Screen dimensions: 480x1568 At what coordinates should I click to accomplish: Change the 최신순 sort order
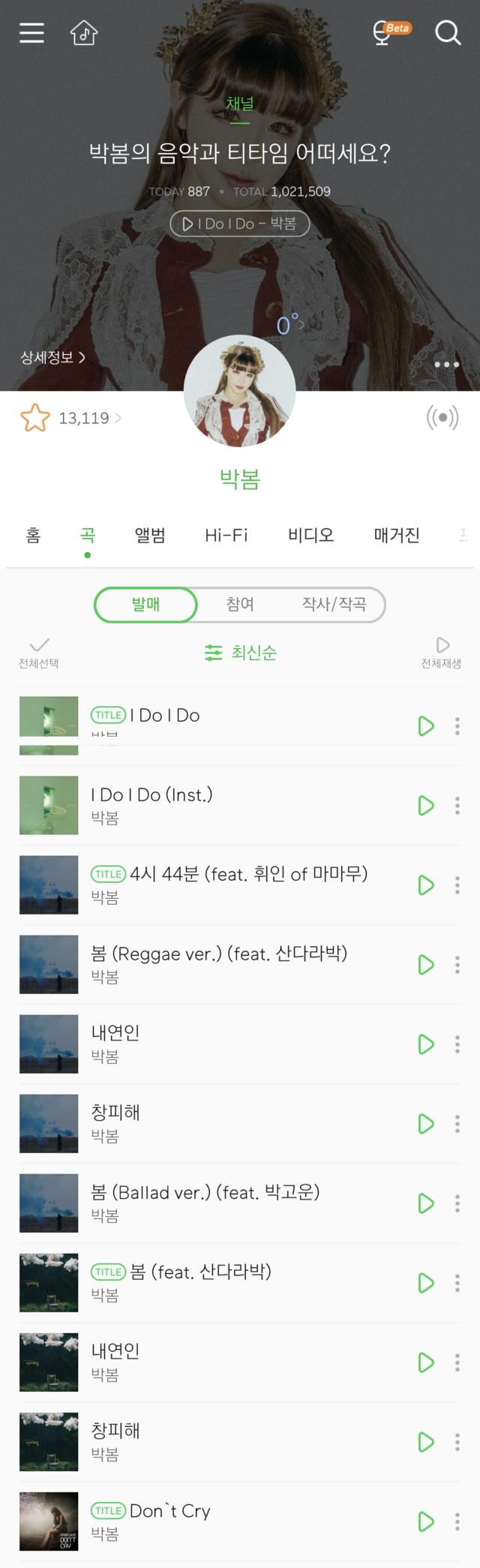240,653
